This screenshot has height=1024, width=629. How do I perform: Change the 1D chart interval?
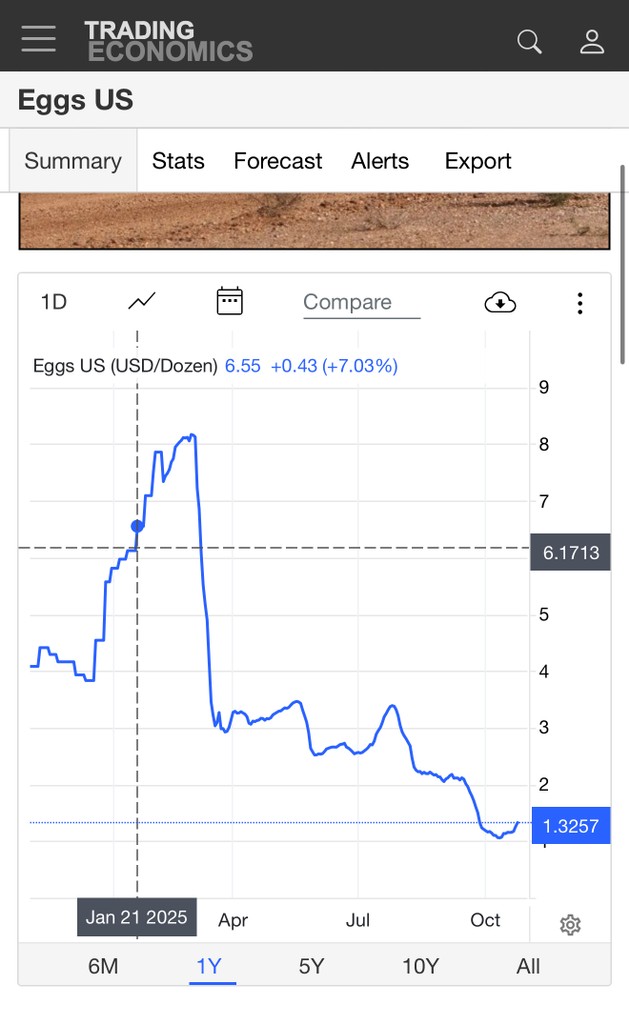point(53,302)
